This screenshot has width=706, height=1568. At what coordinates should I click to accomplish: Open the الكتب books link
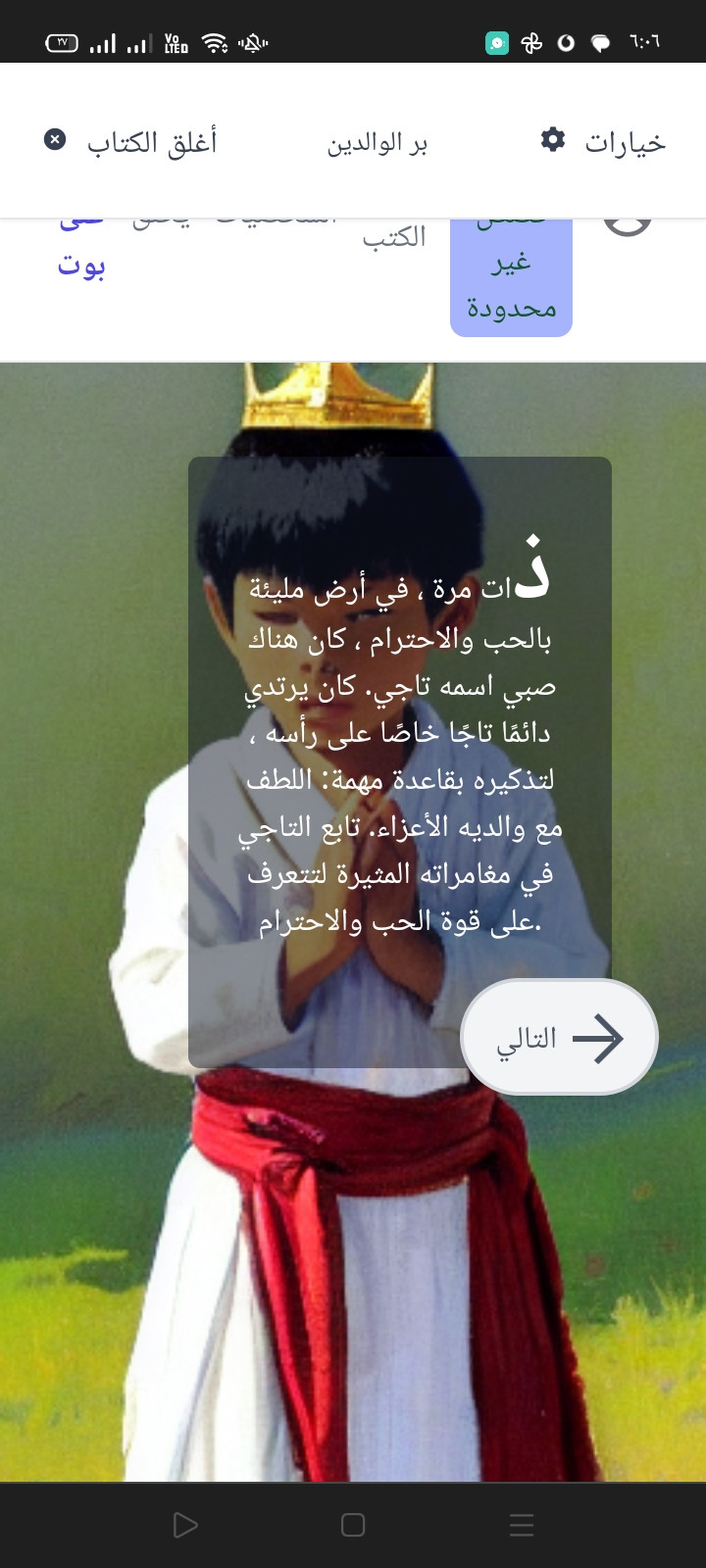(394, 237)
